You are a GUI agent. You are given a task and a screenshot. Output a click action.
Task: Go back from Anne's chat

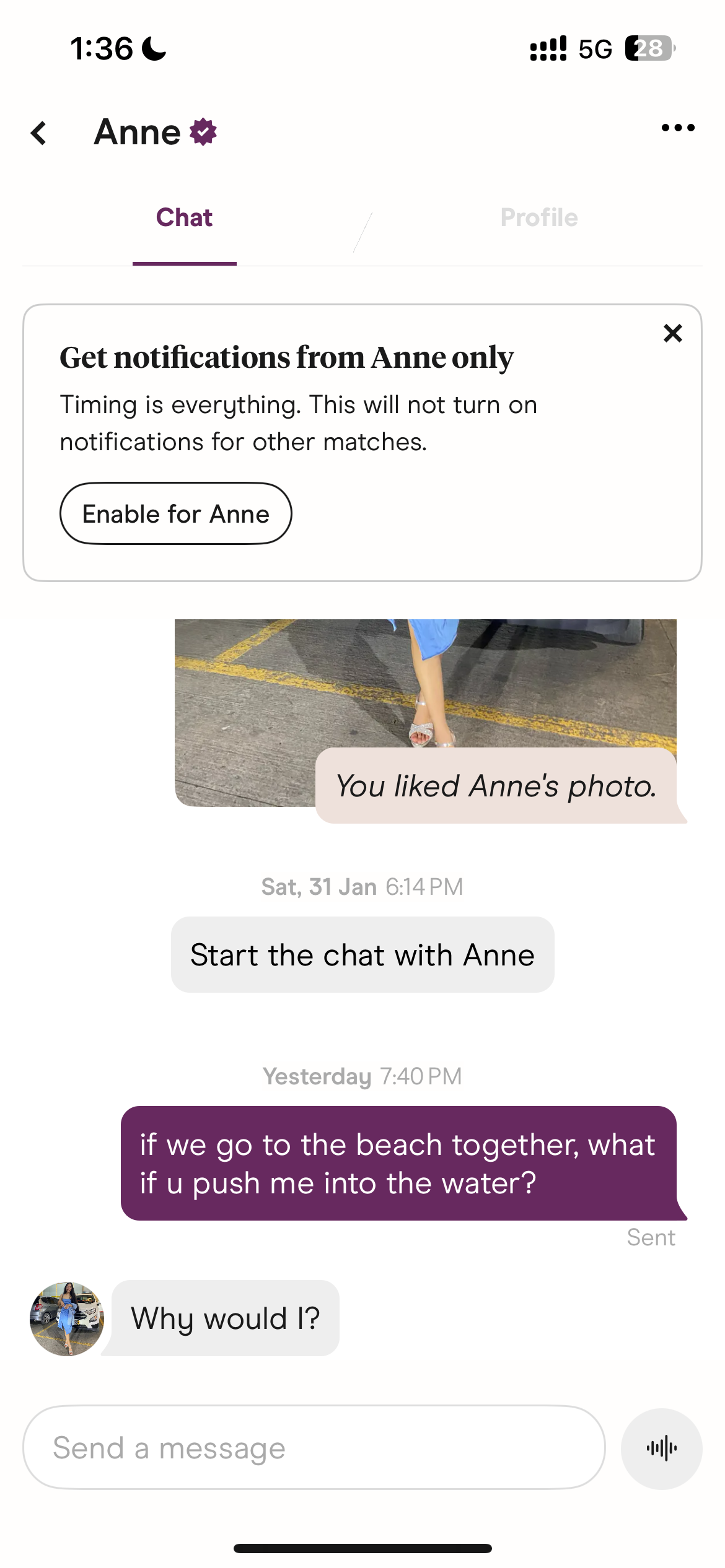point(39,133)
